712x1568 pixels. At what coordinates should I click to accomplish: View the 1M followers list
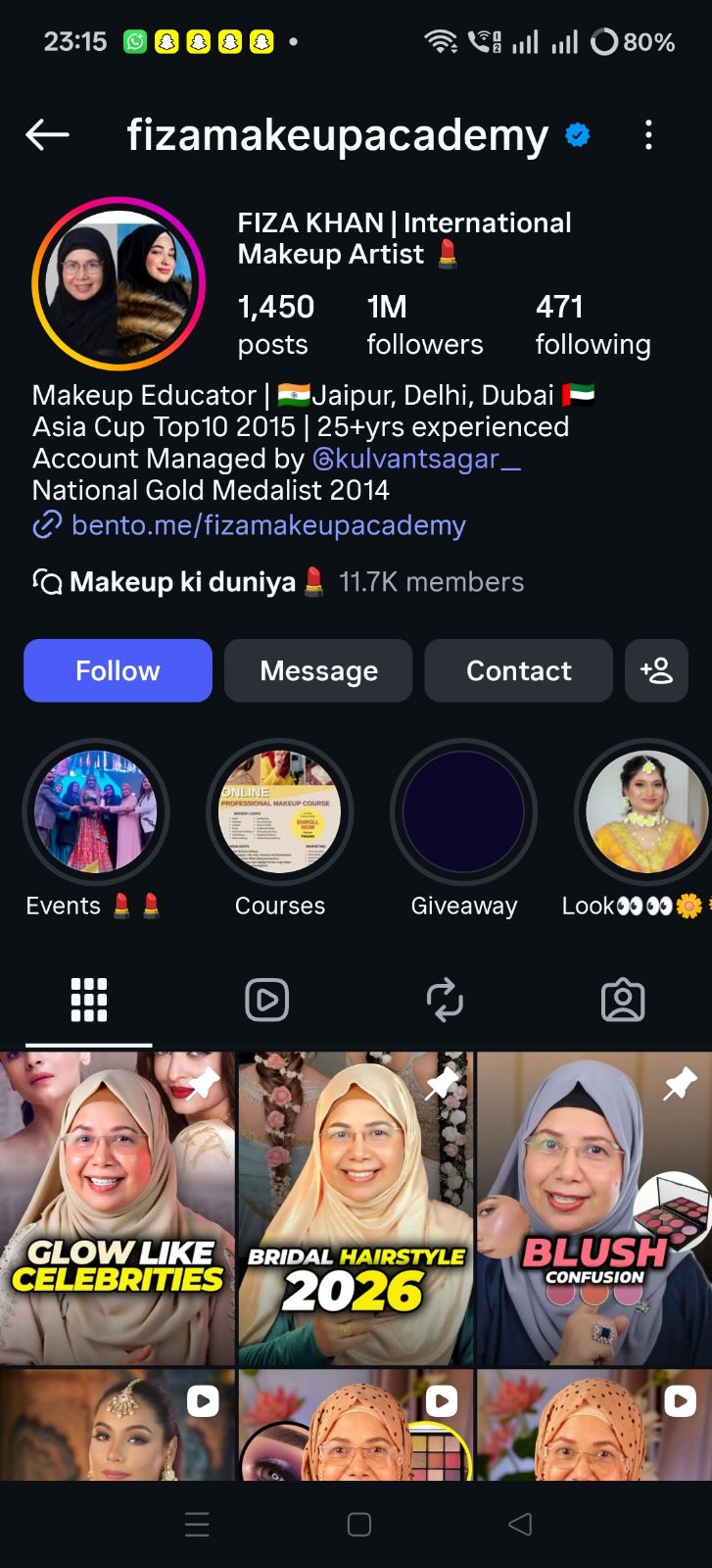[424, 323]
